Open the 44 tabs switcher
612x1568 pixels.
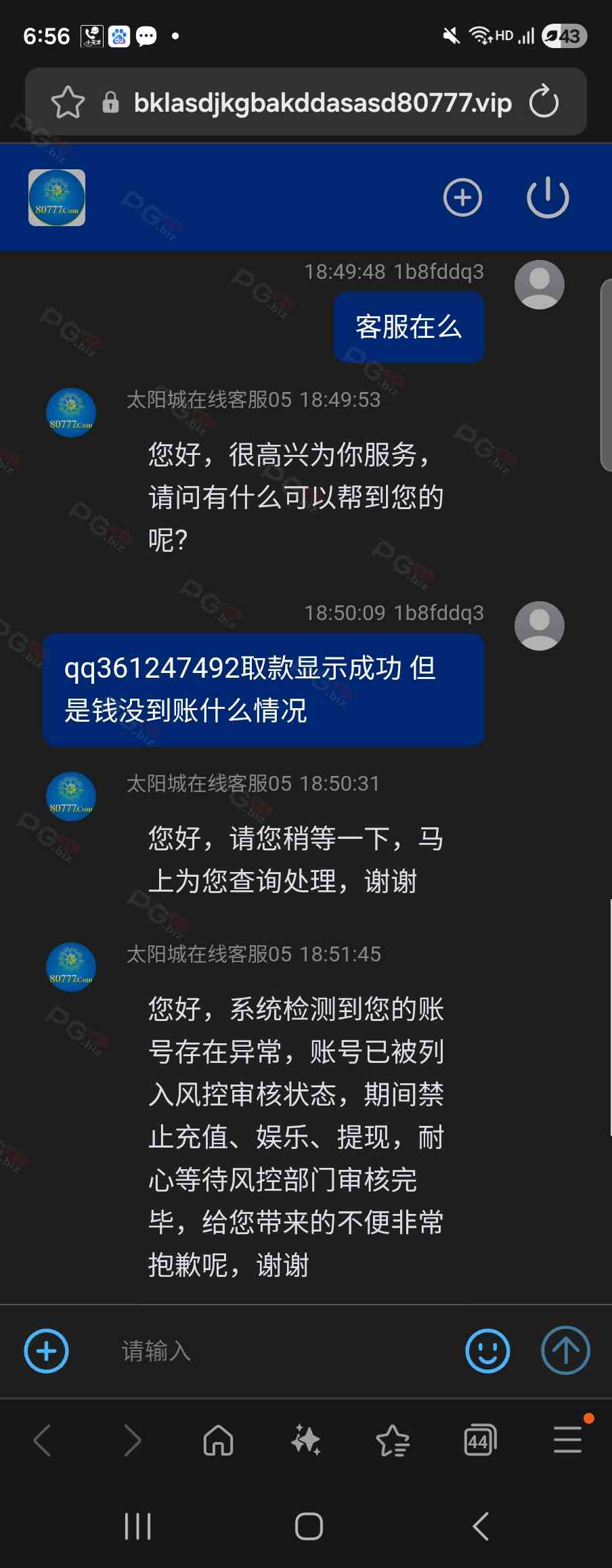480,1440
